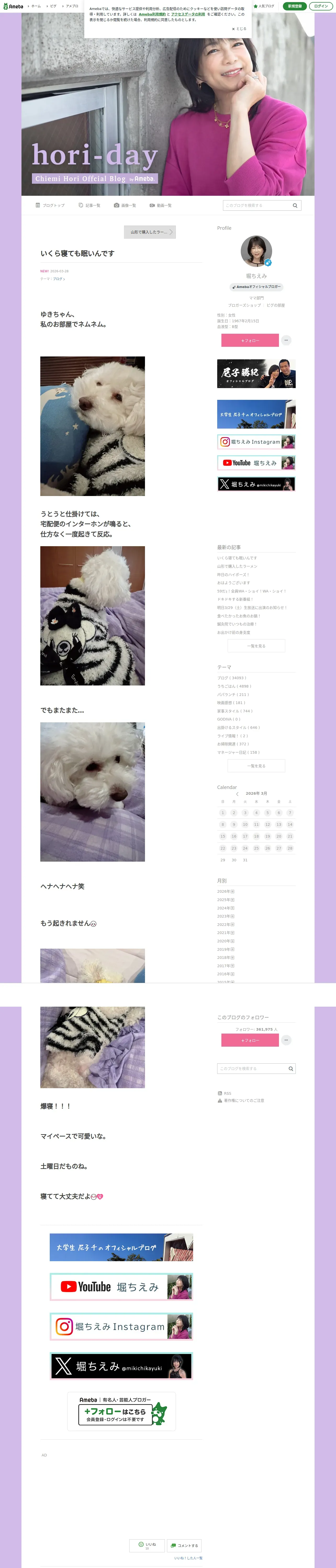336x1568 pixels.
Task: Close the cookie notice with とじる
Action: pyautogui.click(x=239, y=28)
